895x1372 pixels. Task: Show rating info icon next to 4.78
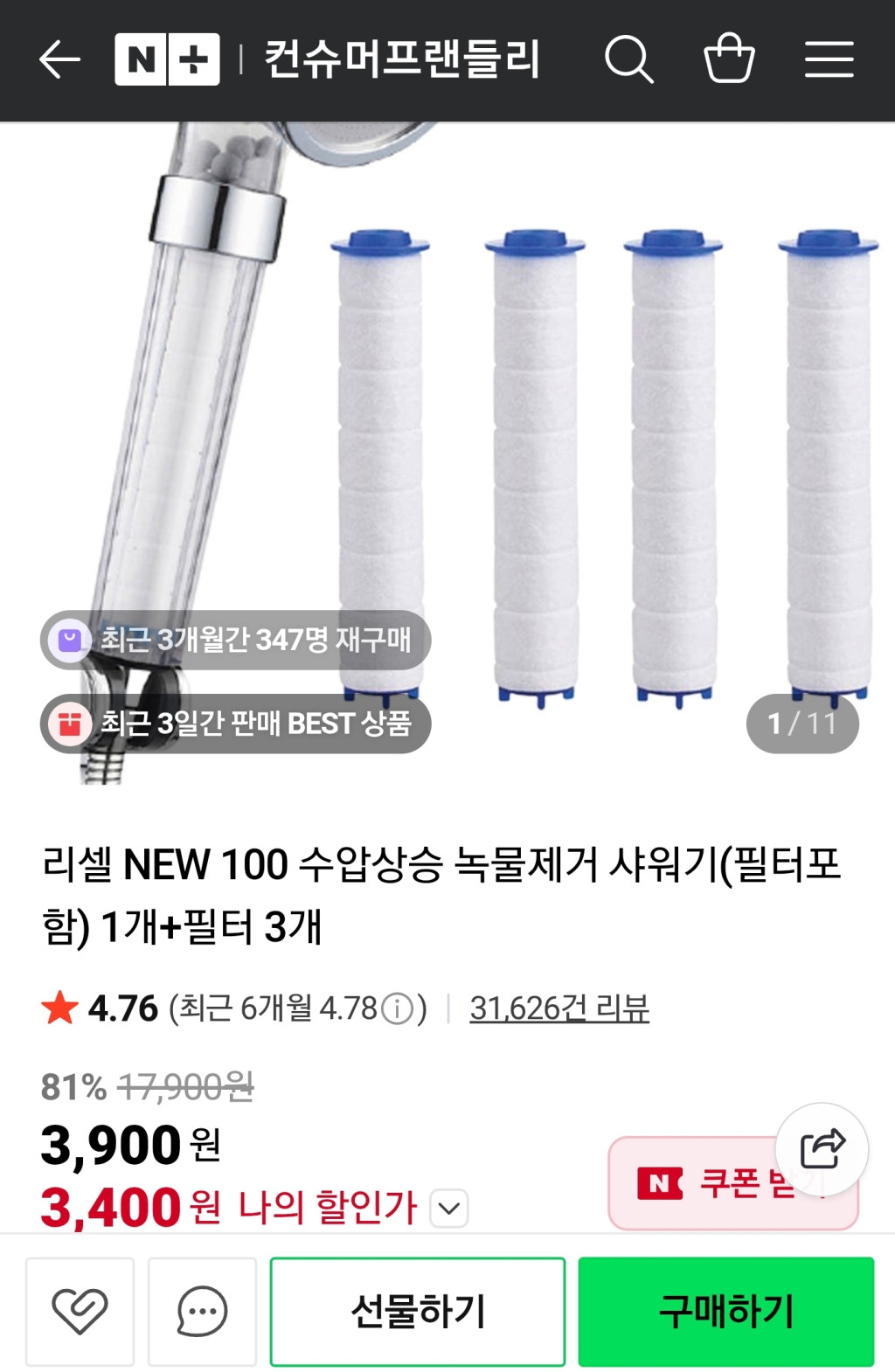tap(398, 1009)
